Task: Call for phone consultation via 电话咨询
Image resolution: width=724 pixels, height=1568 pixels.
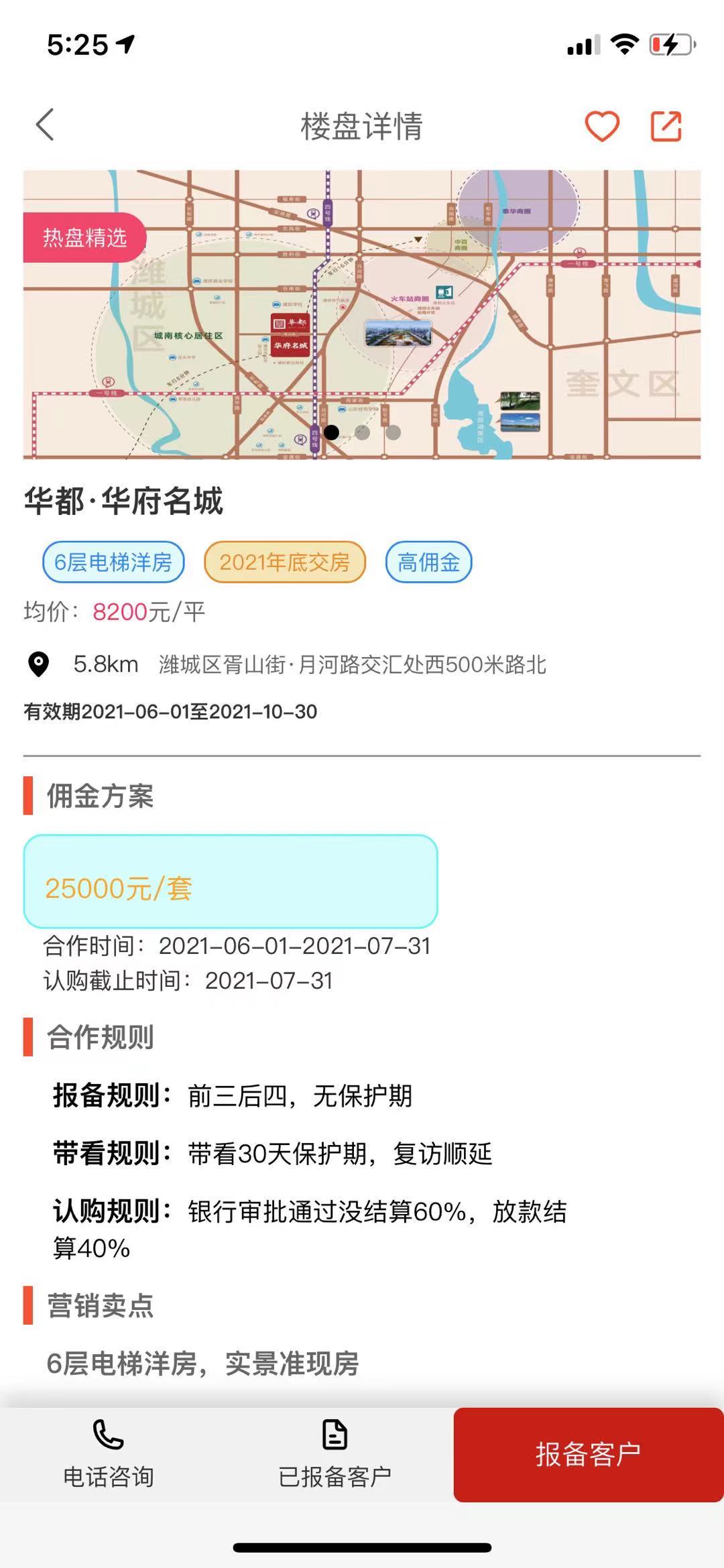Action: click(x=109, y=1454)
